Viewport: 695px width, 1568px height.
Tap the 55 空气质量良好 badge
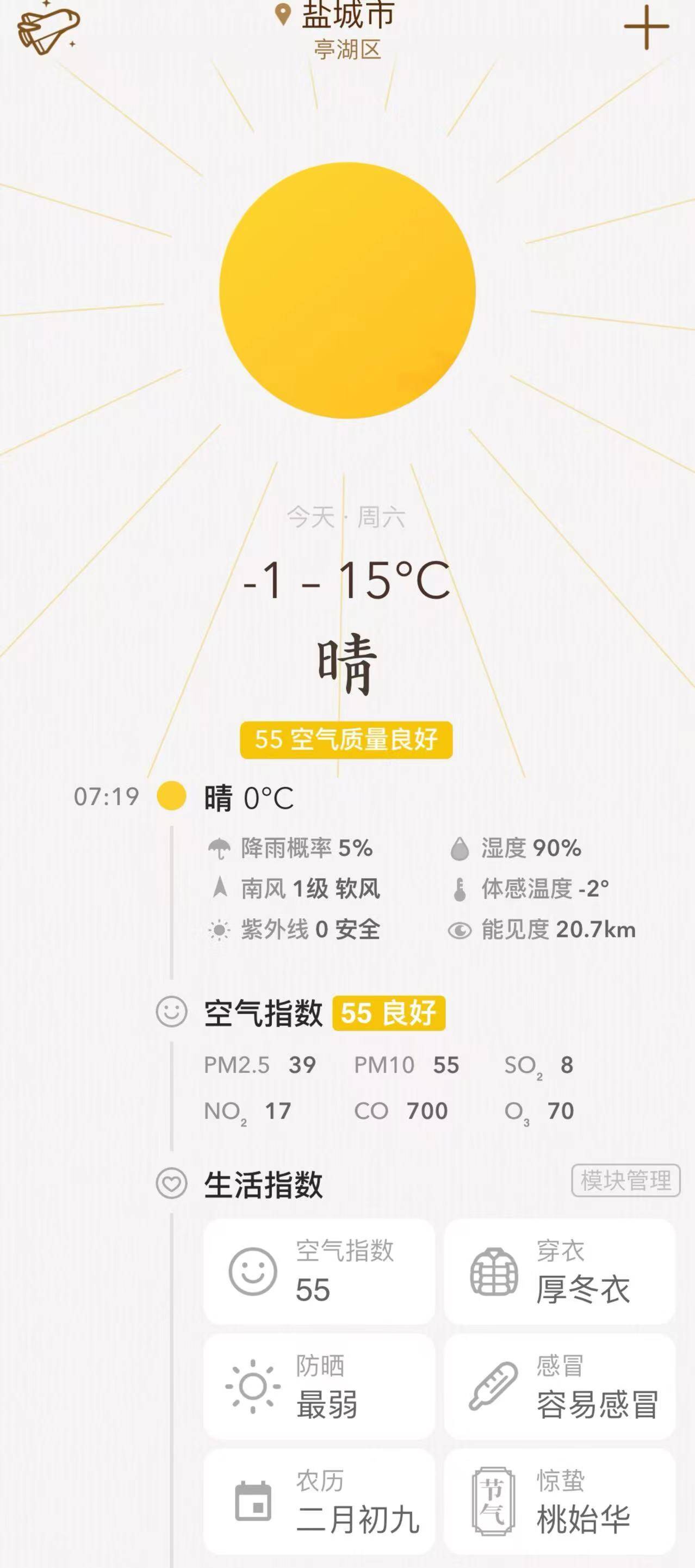tap(346, 739)
